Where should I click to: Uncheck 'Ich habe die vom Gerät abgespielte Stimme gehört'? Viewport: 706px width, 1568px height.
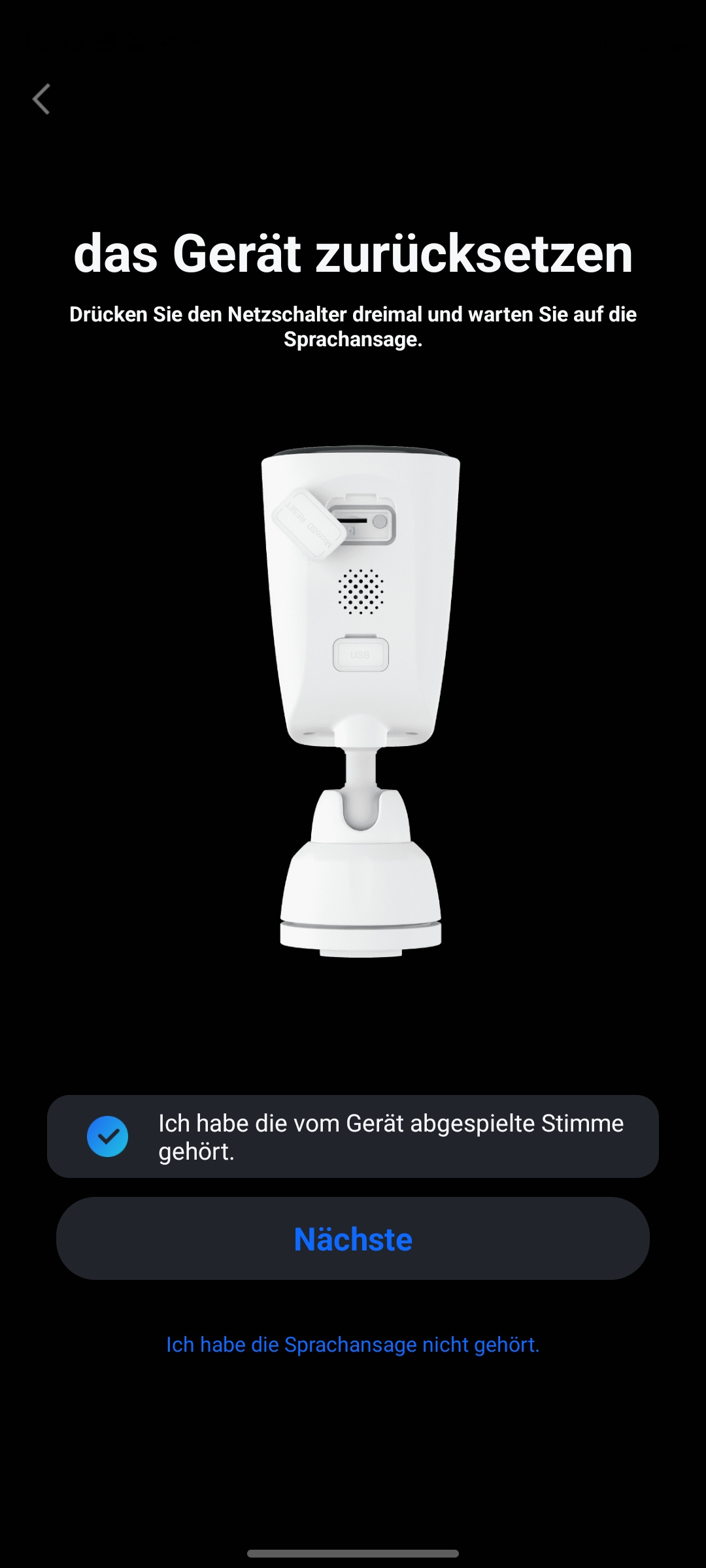click(x=108, y=1136)
